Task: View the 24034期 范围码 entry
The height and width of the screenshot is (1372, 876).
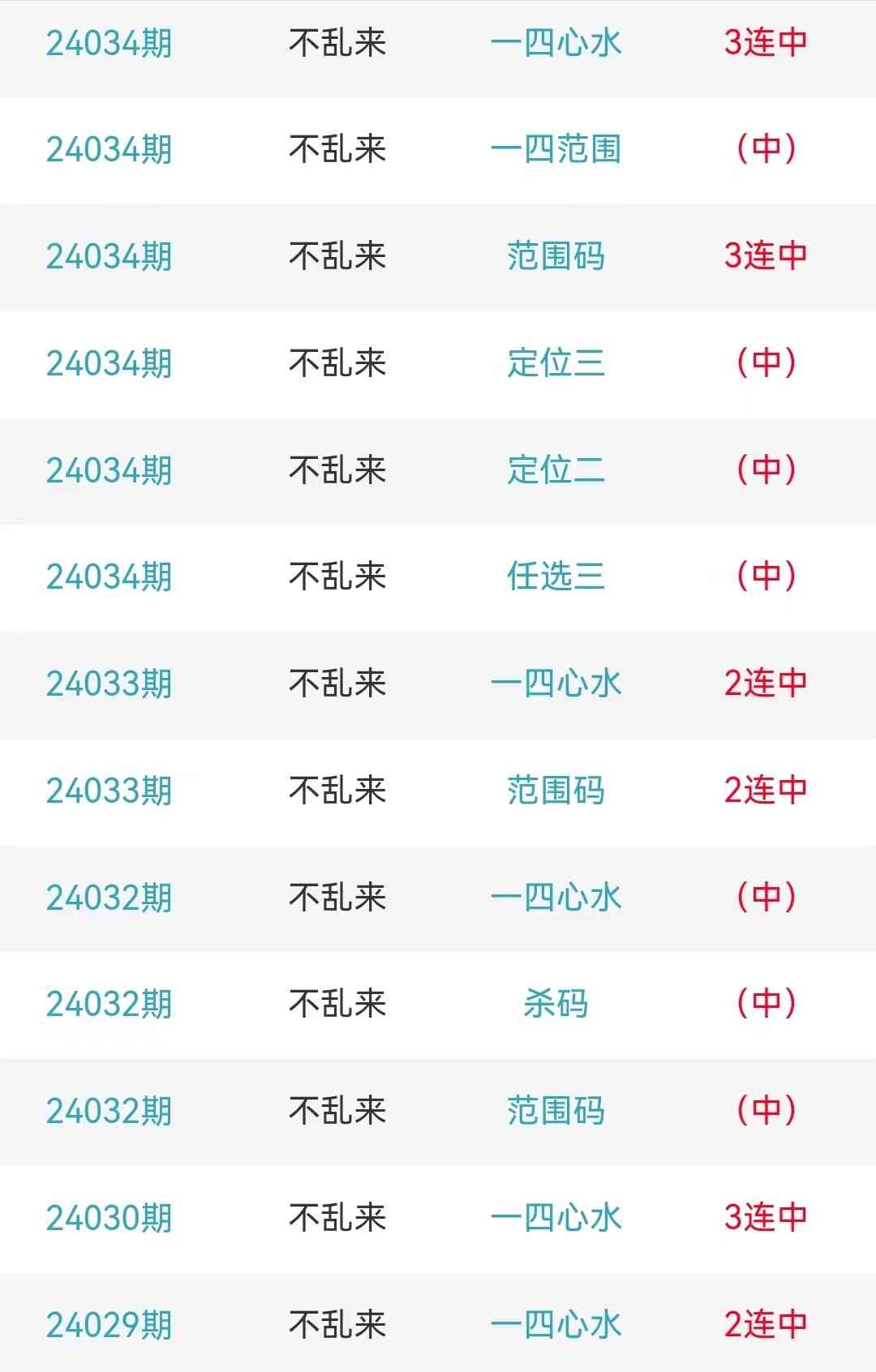Action: coord(556,257)
